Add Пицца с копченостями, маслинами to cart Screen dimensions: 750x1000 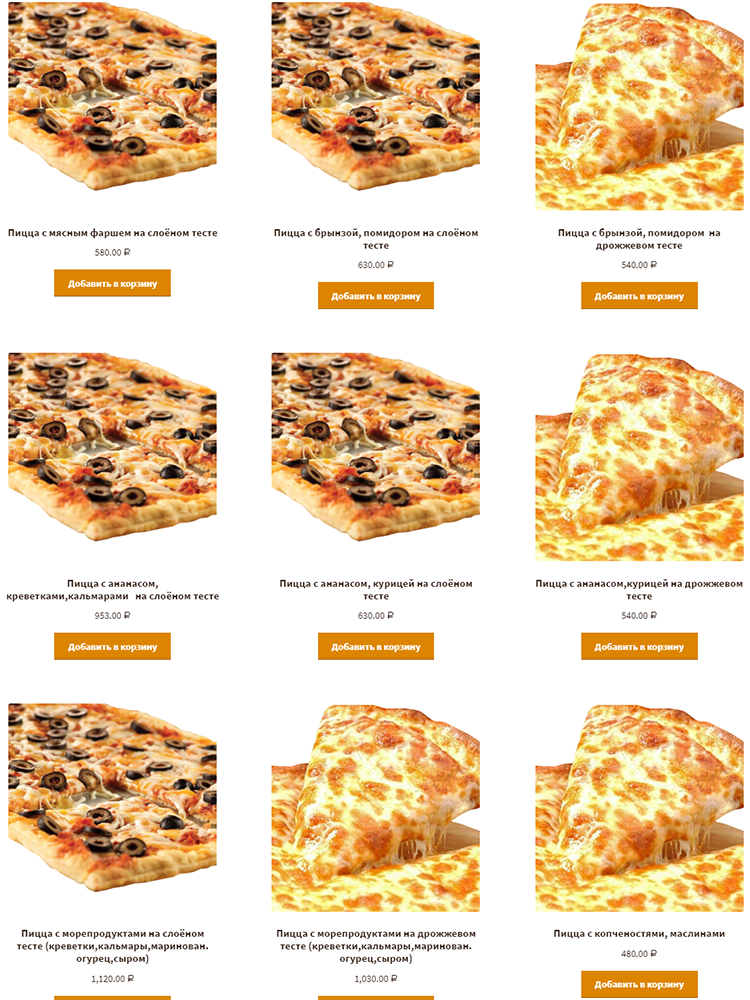coord(639,984)
